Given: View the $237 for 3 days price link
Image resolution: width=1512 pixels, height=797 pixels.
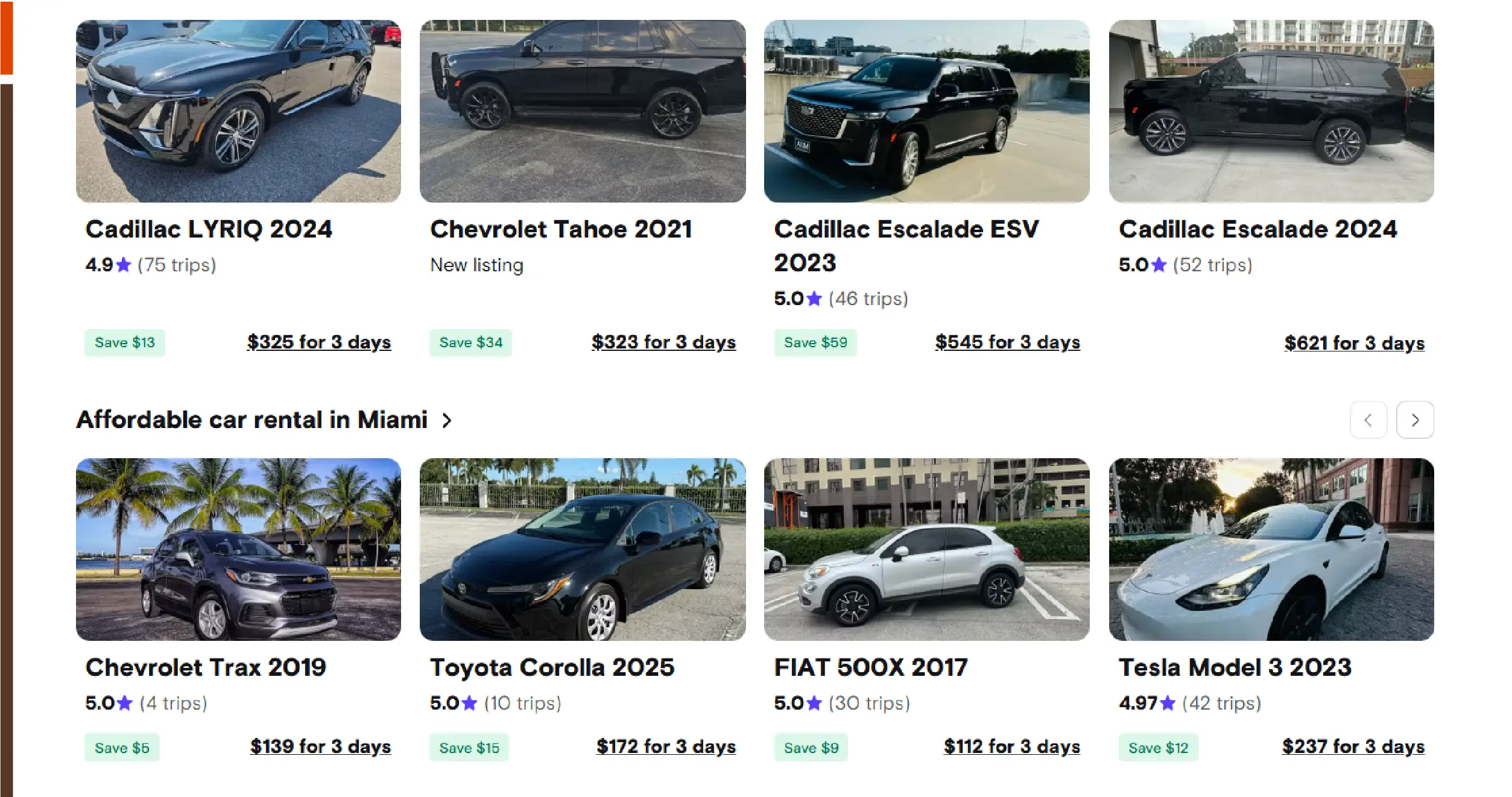Looking at the screenshot, I should click(1353, 747).
